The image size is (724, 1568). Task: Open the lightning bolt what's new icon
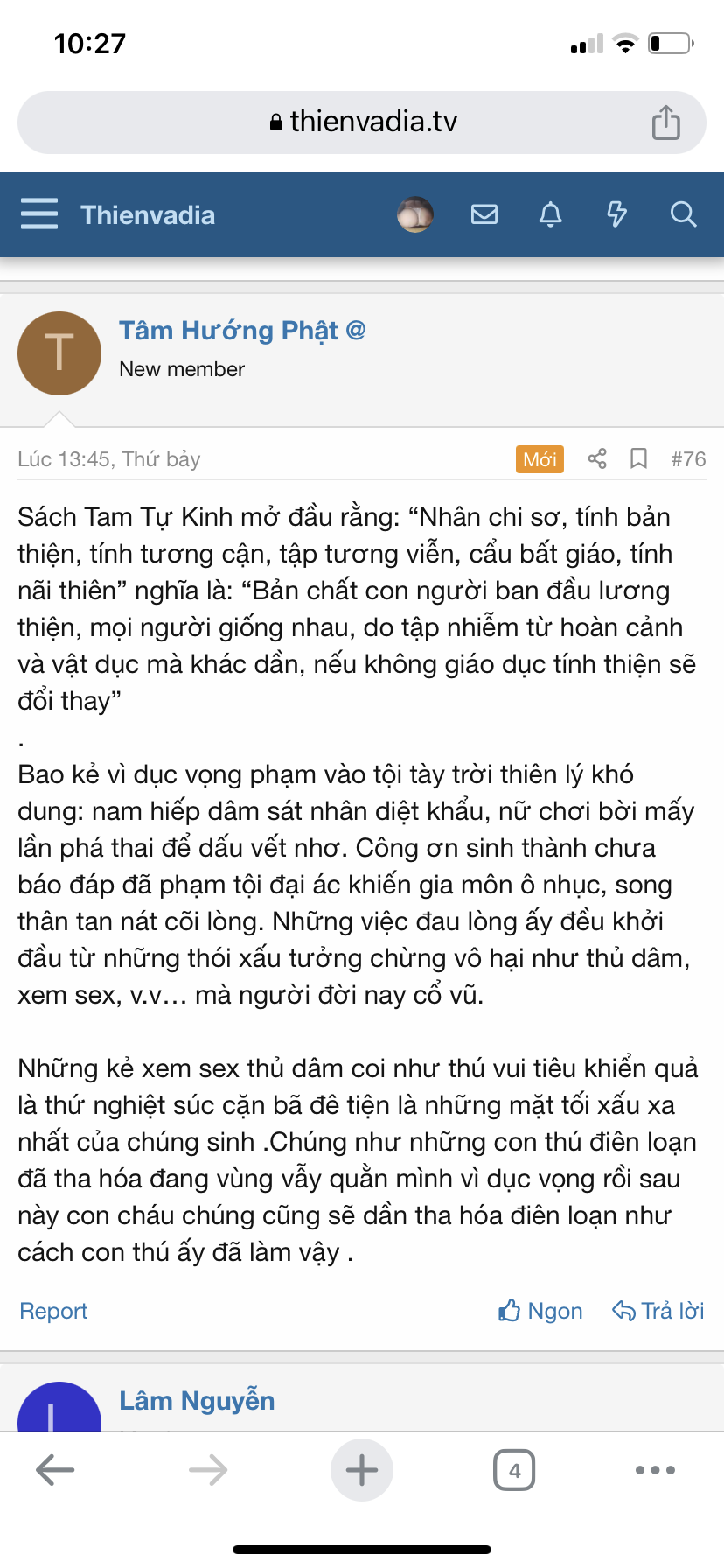616,214
